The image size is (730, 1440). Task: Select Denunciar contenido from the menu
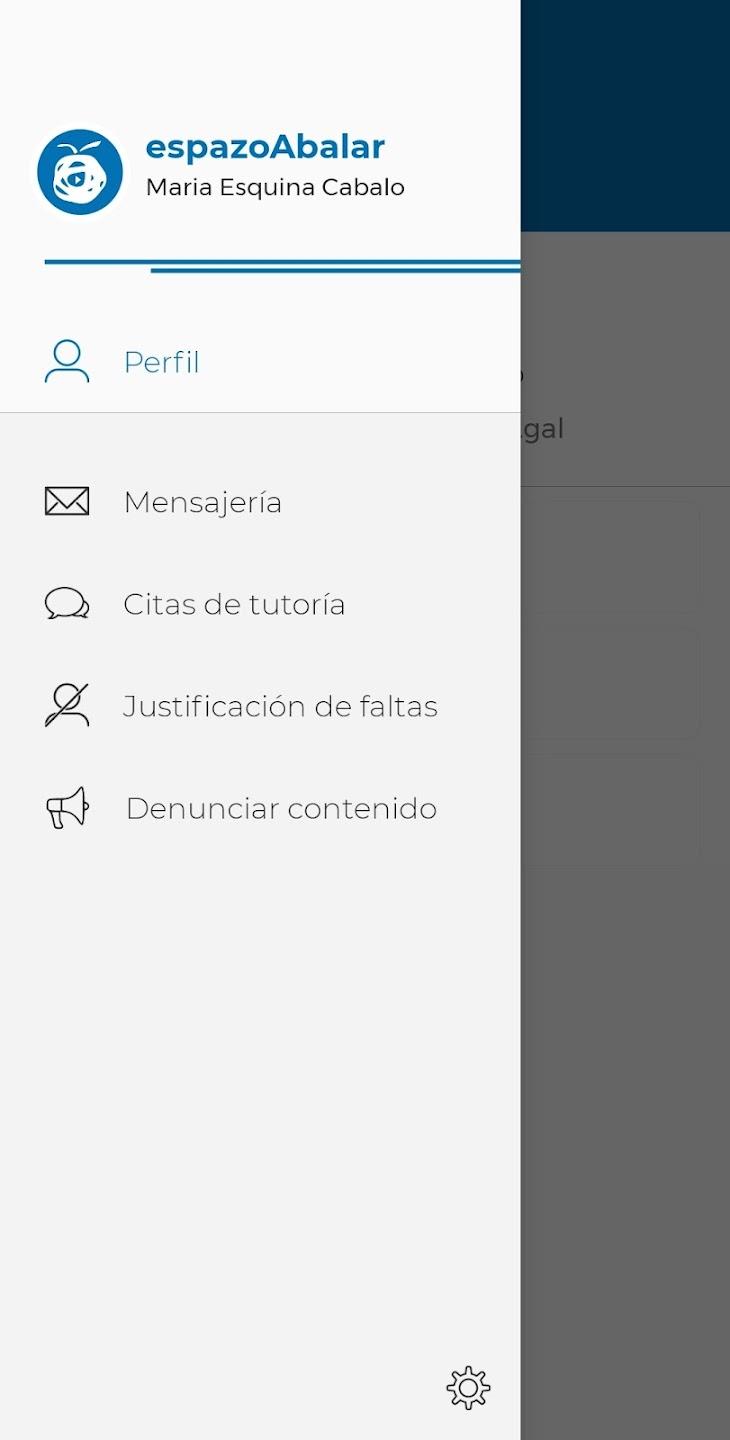[x=281, y=808]
